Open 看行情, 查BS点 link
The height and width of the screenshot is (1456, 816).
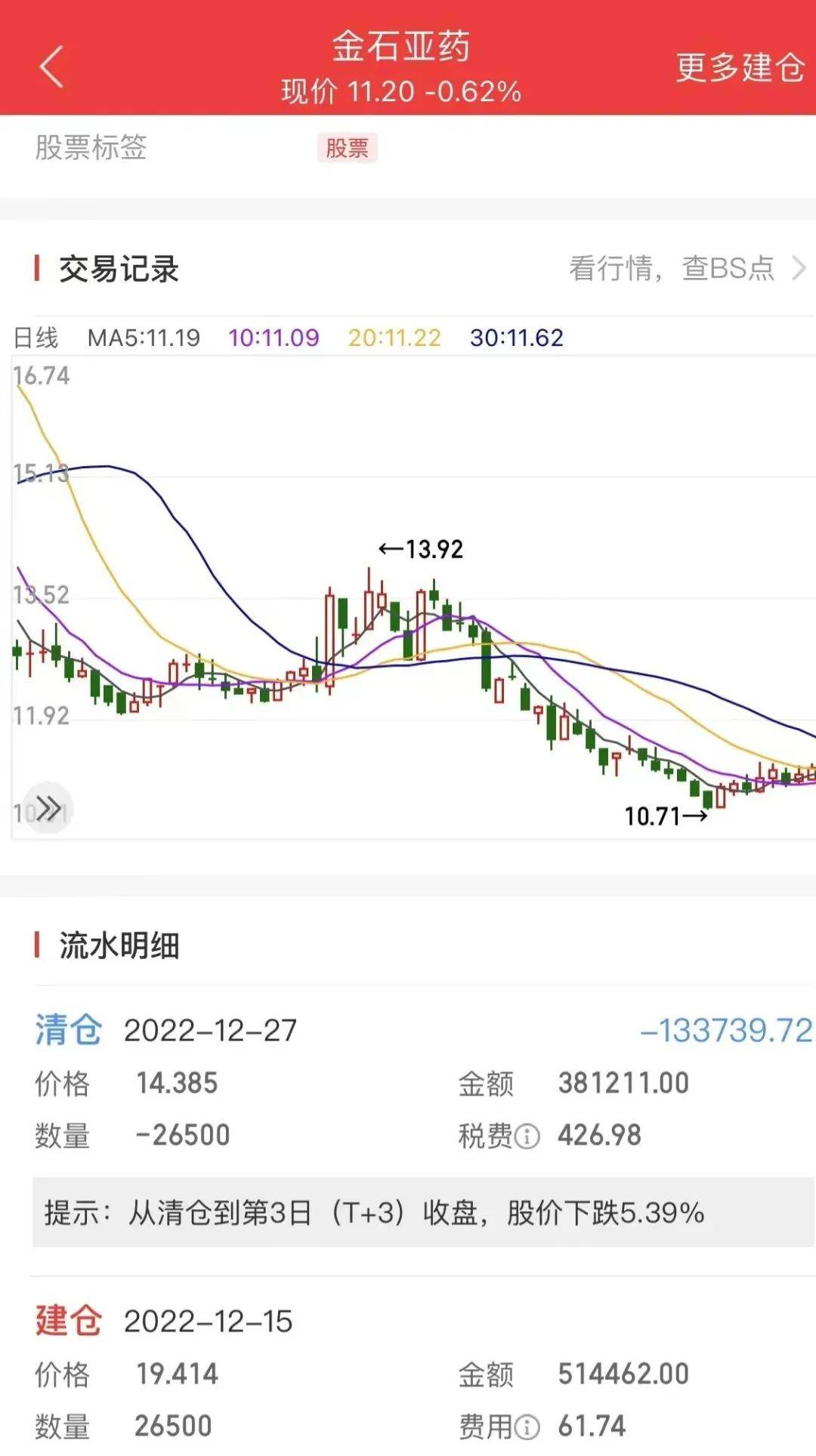point(686,269)
